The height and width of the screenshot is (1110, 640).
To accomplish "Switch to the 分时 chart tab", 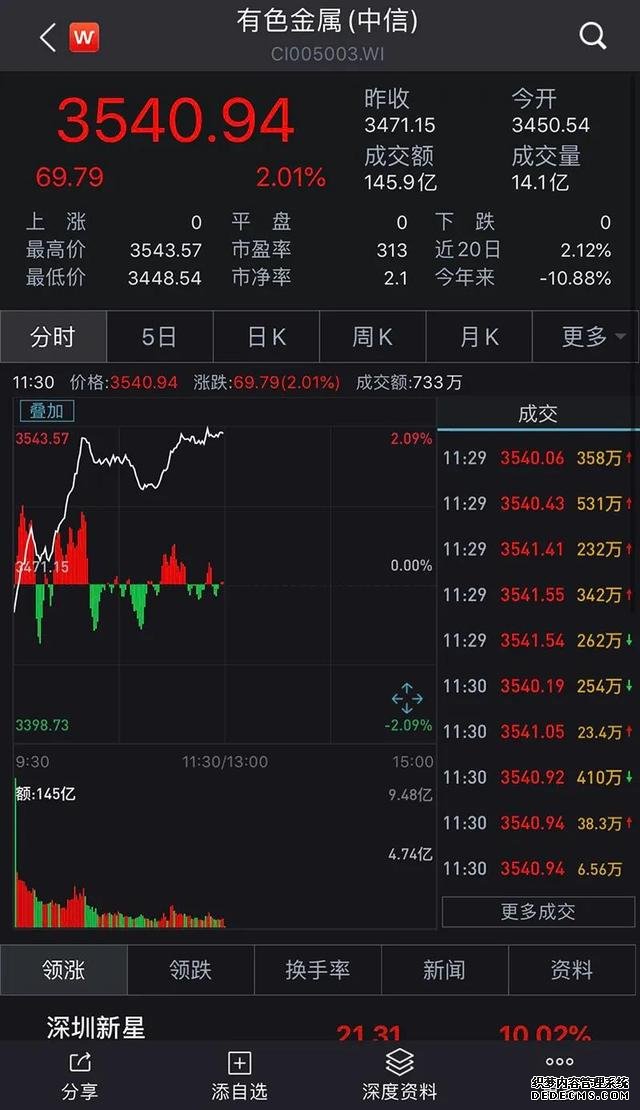I will (53, 337).
